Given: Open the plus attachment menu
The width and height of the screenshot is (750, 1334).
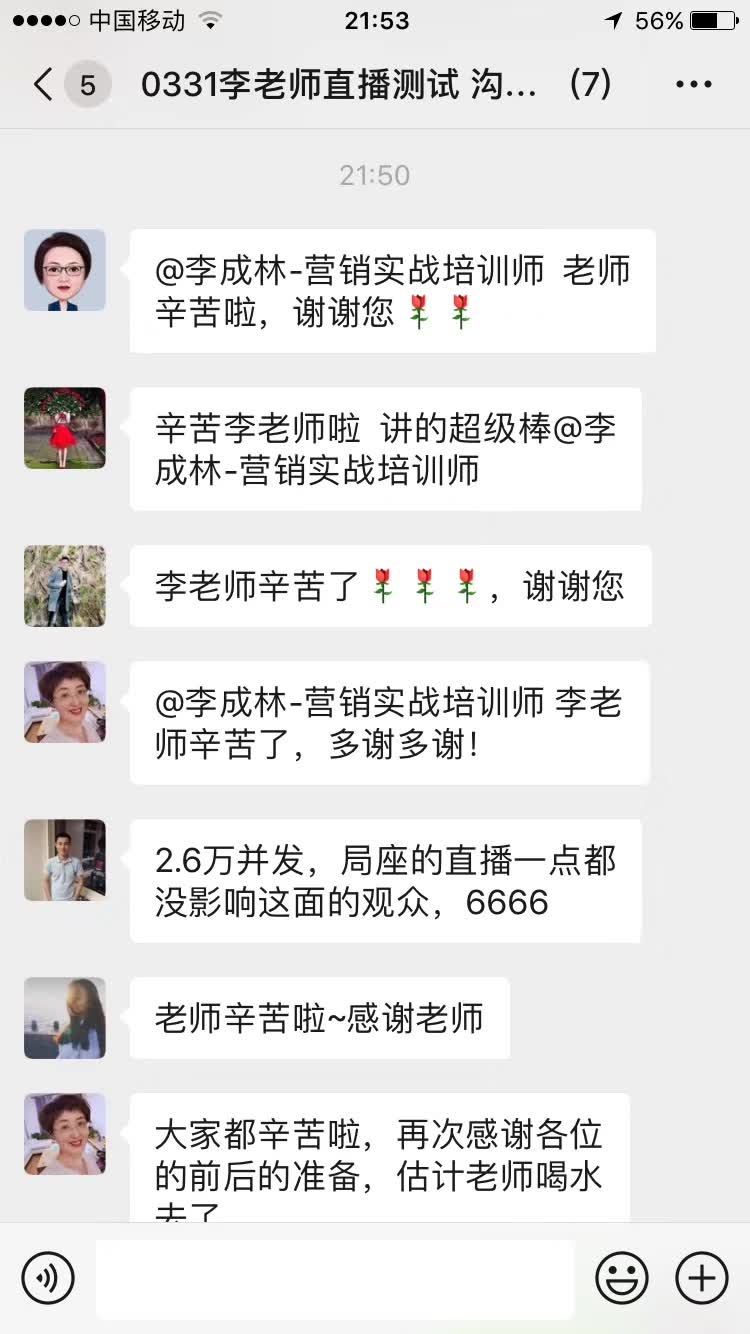Looking at the screenshot, I should tap(701, 1277).
